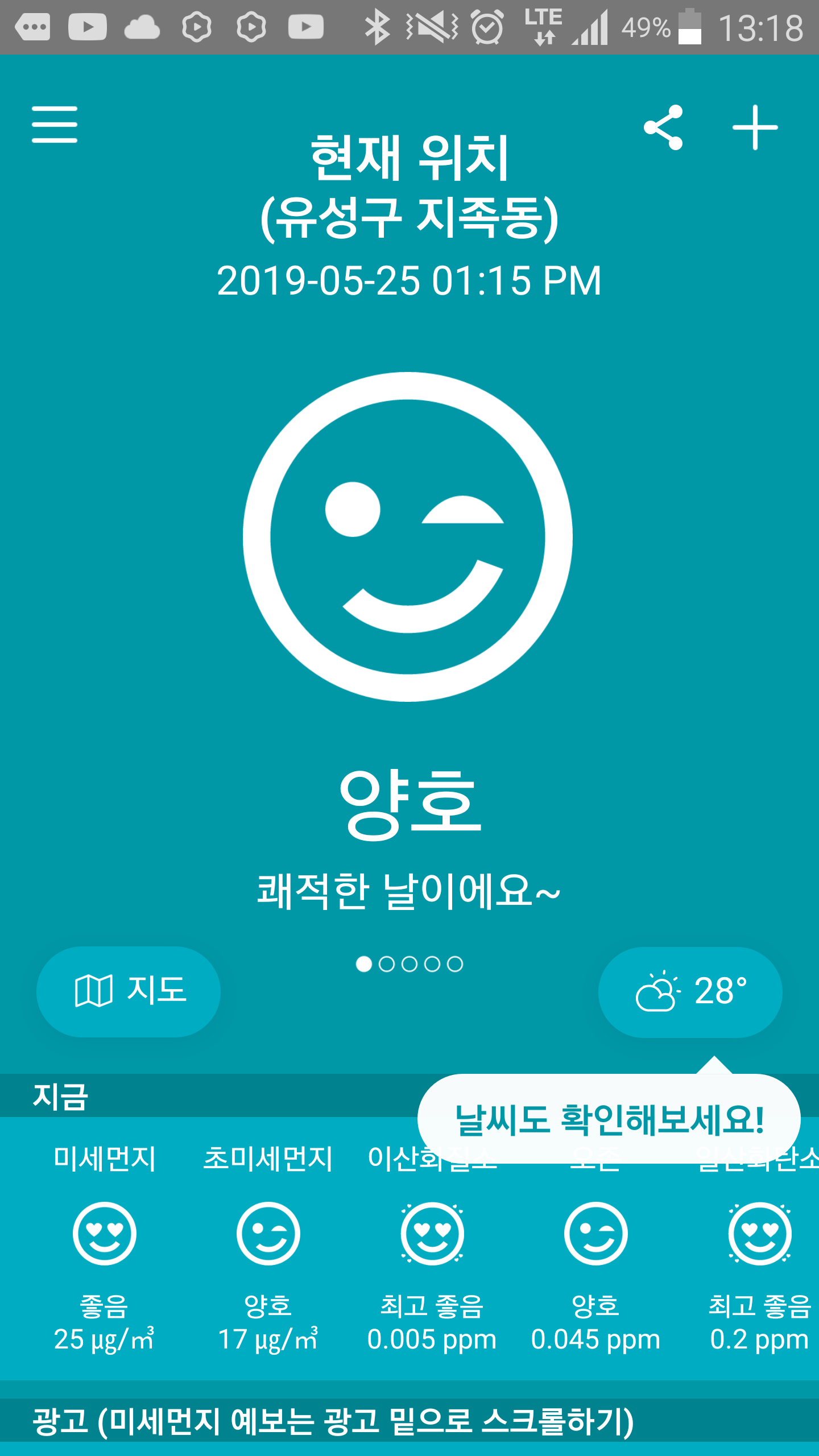Open the 지도 map view
The height and width of the screenshot is (1456, 819).
tap(129, 991)
